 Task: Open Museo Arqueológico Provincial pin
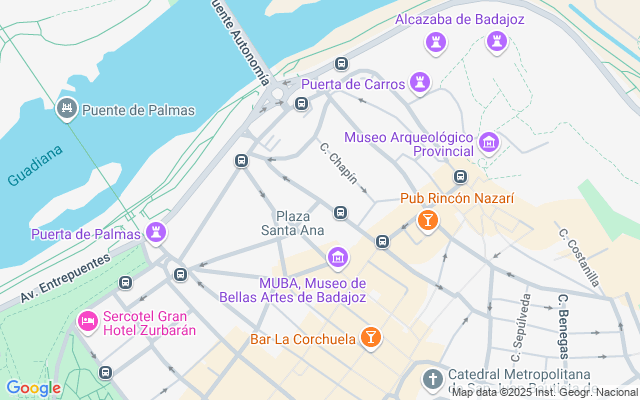[x=489, y=144]
